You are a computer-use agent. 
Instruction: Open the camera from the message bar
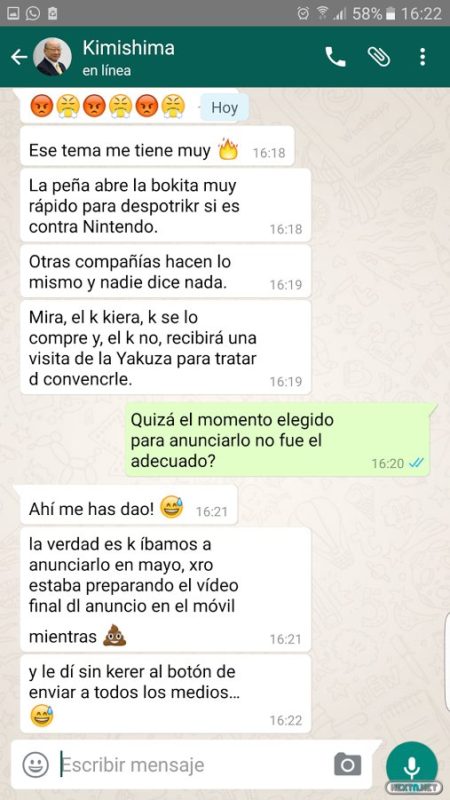click(x=347, y=764)
